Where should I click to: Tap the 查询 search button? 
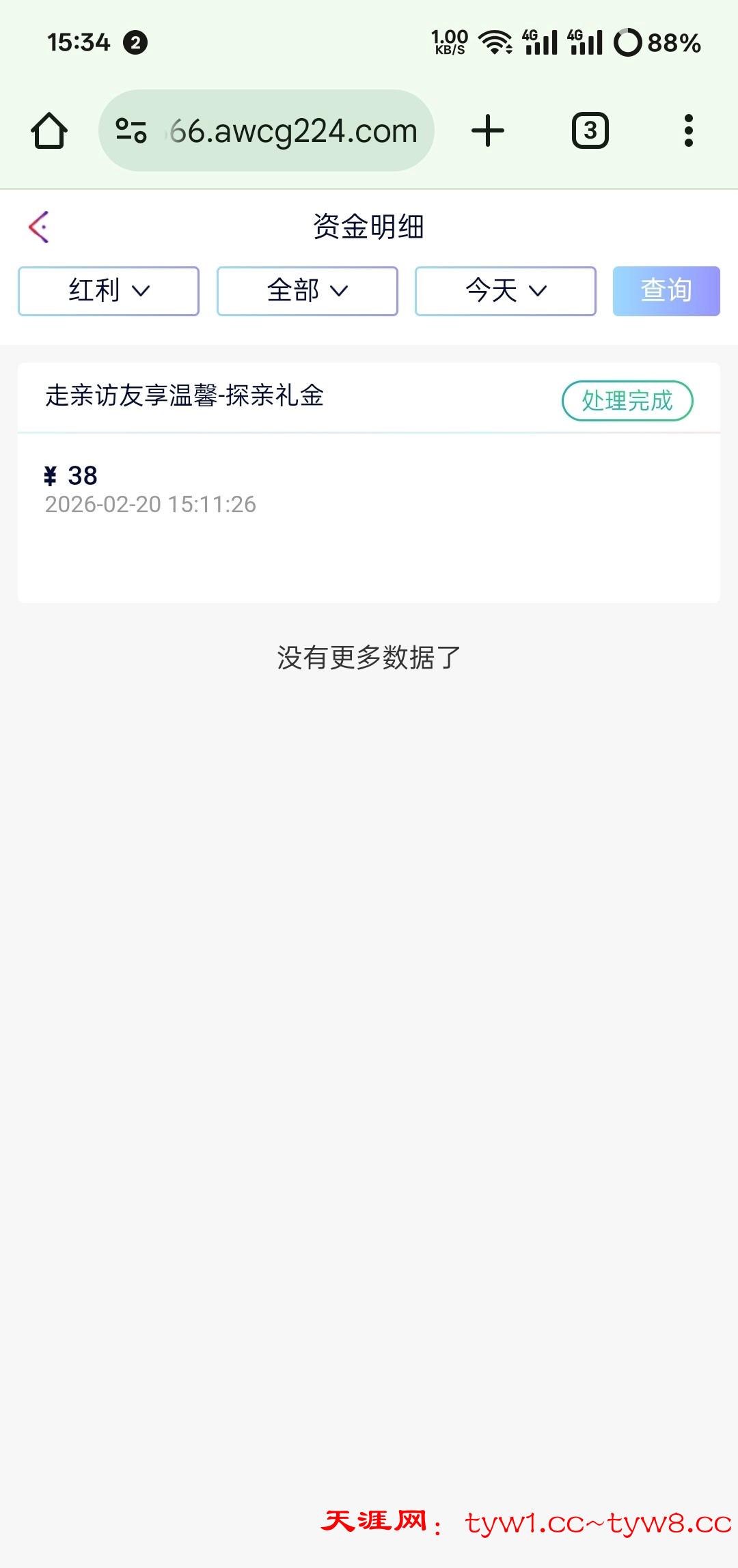pyautogui.click(x=666, y=291)
